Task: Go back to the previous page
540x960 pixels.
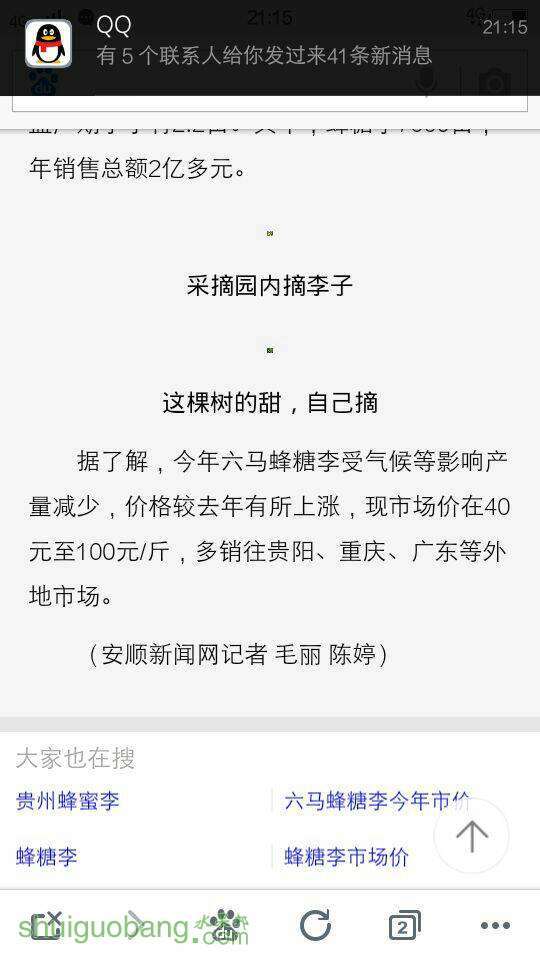Action: click(x=47, y=926)
